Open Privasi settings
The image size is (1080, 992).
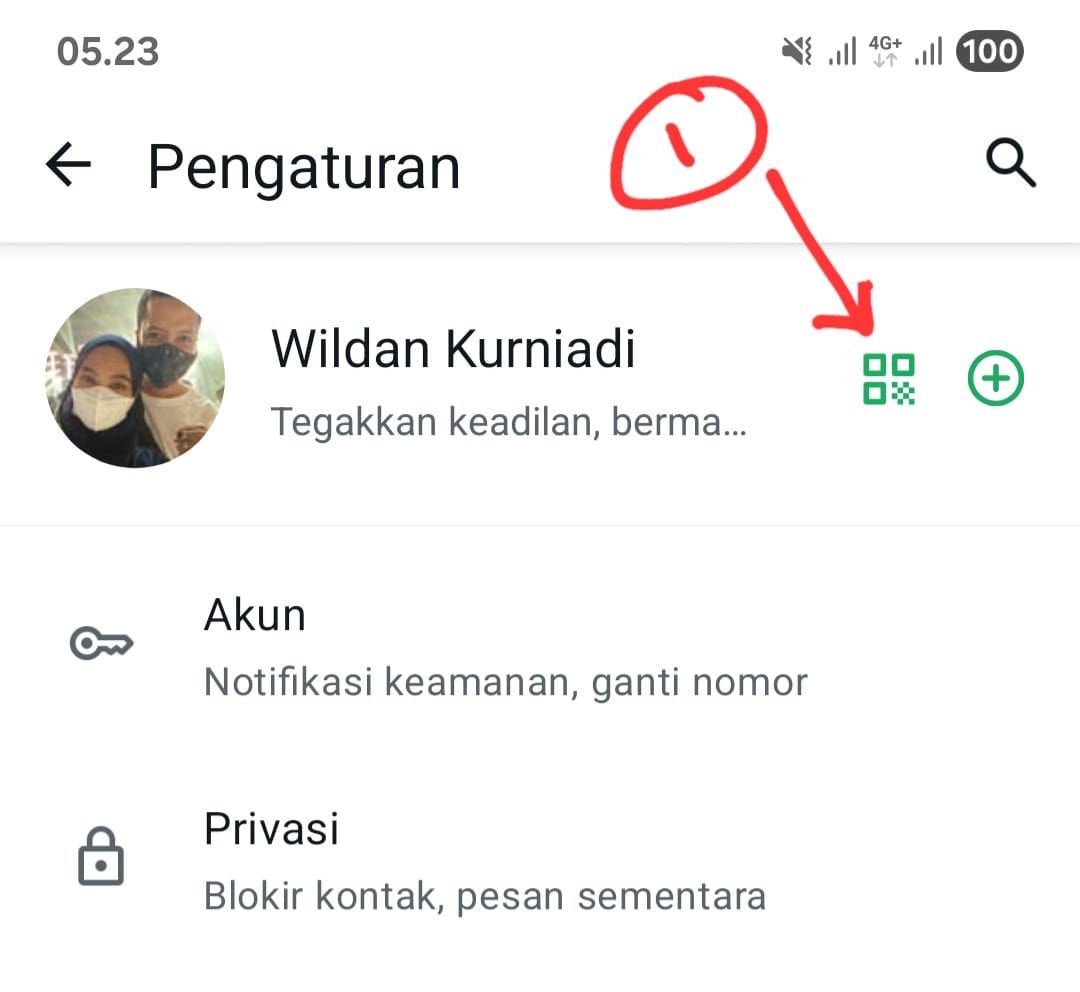tap(484, 860)
